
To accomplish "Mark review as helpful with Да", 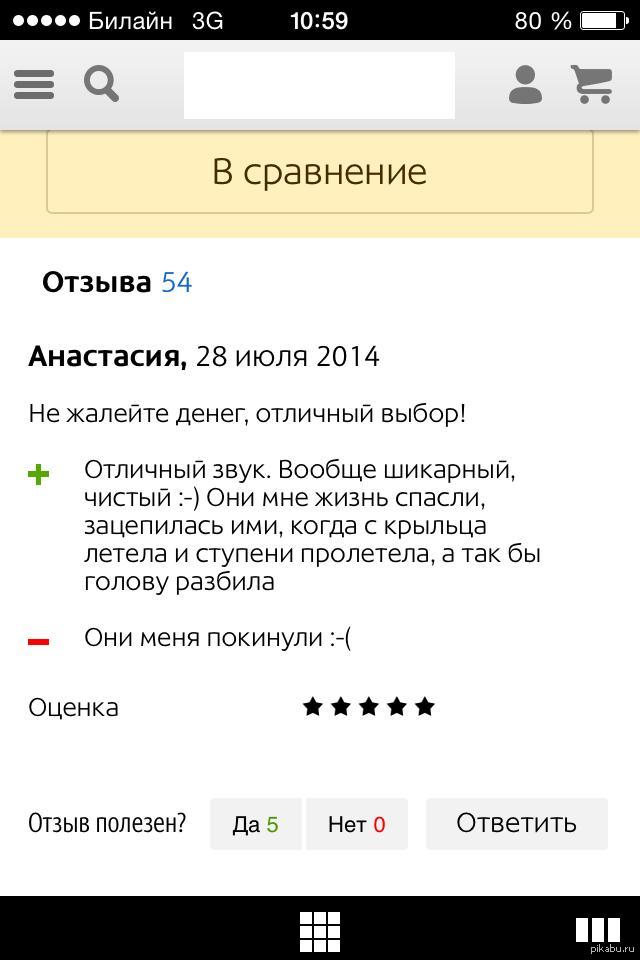I will 255,824.
